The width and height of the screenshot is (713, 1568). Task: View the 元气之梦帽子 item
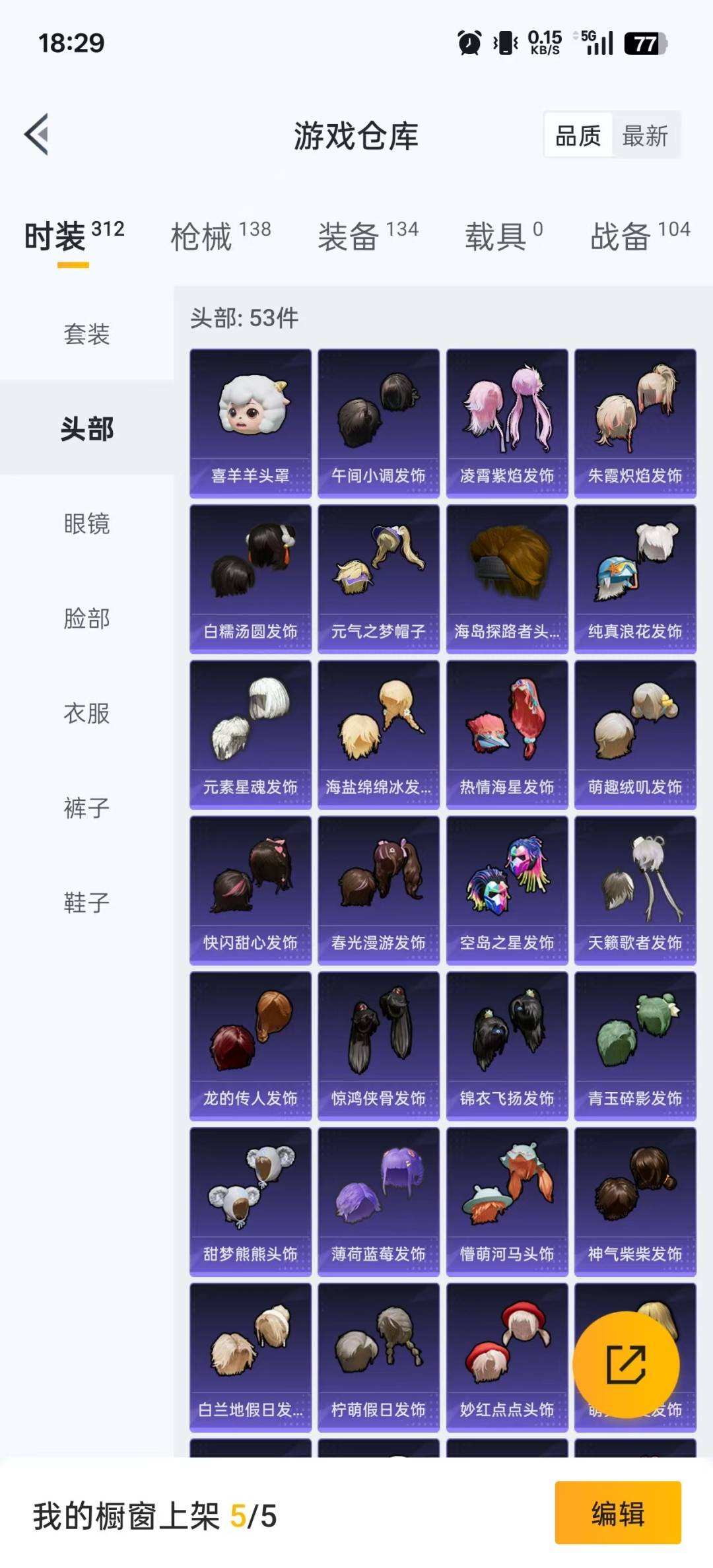coord(378,578)
